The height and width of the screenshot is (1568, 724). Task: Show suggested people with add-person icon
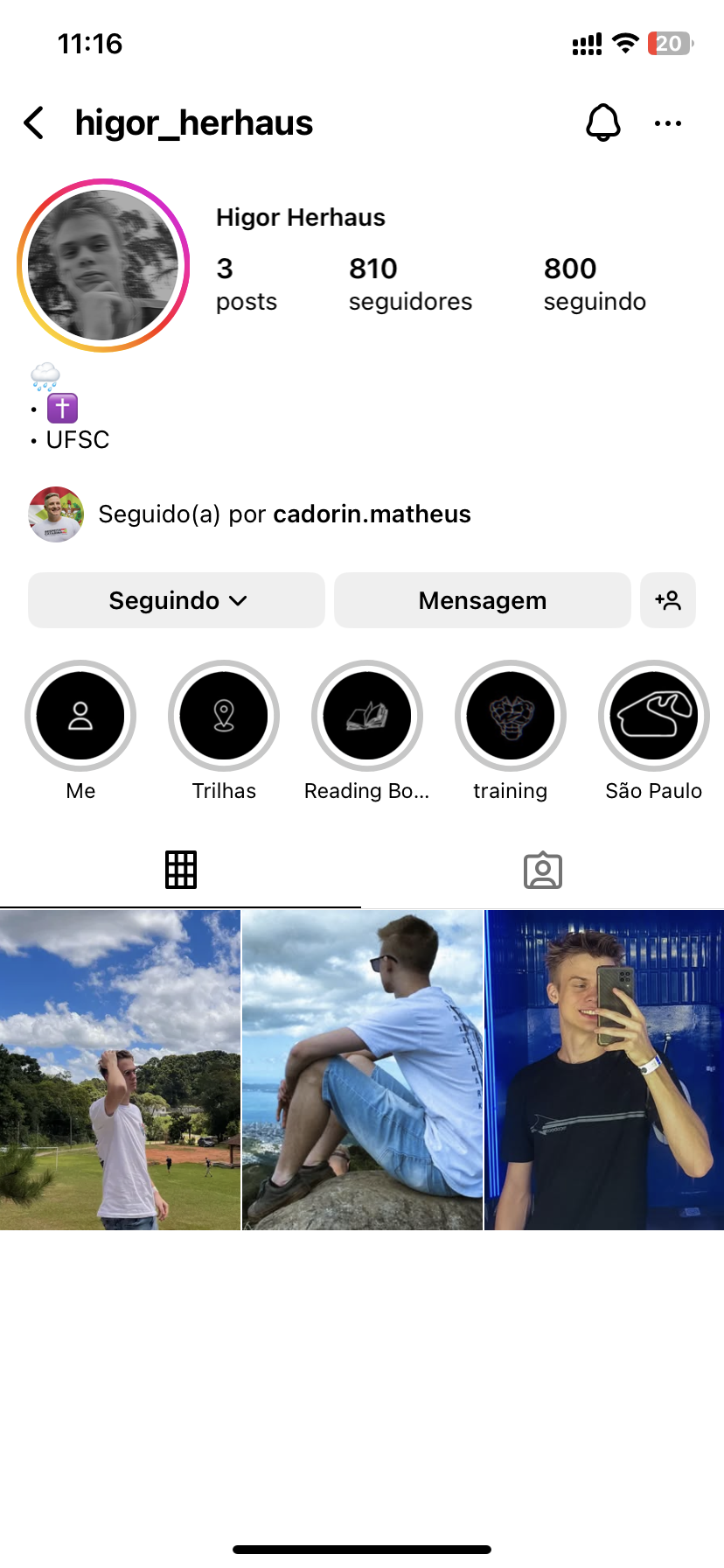tap(668, 600)
